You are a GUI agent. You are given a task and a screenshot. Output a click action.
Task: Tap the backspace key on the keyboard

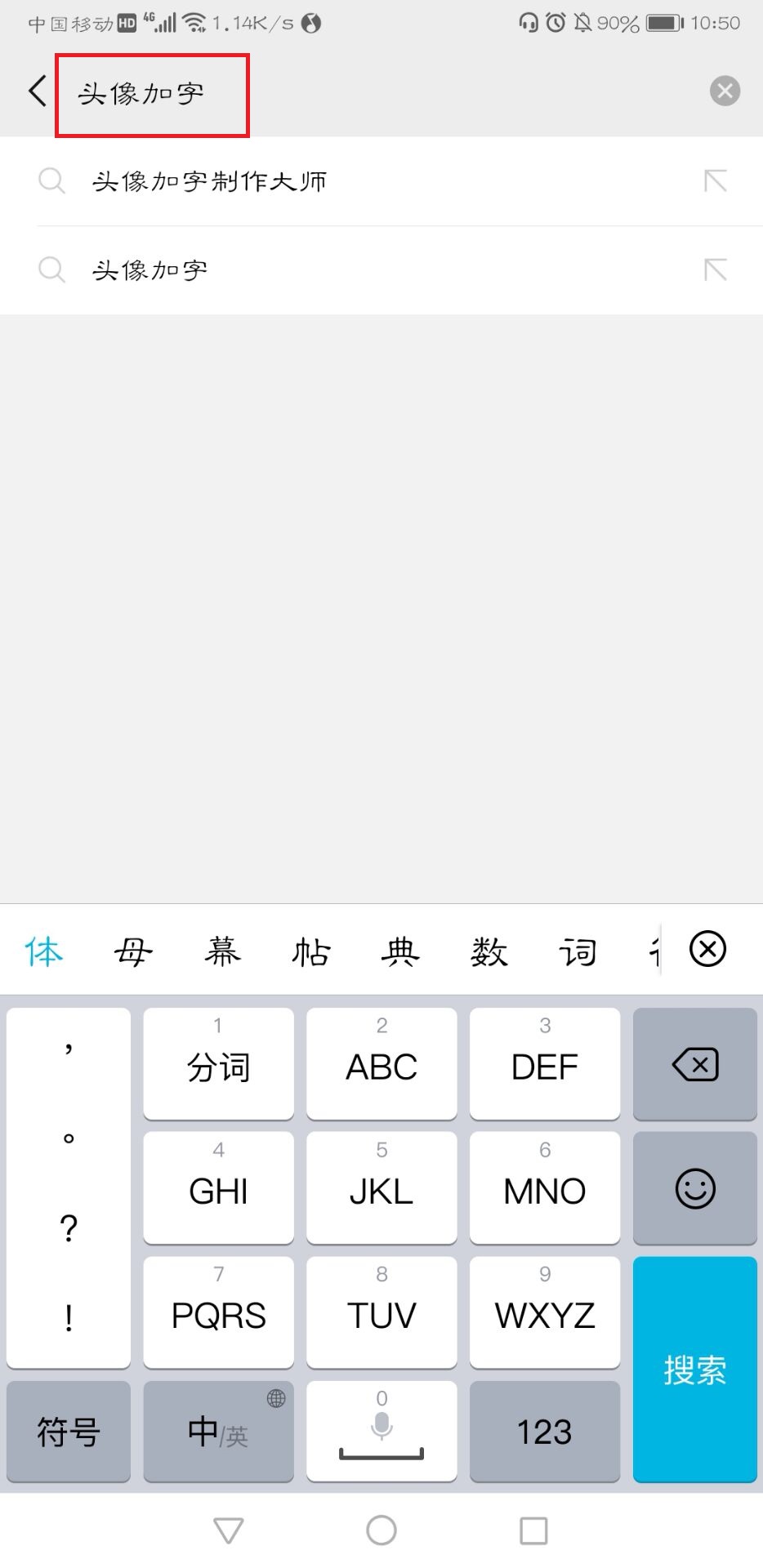[x=694, y=1064]
